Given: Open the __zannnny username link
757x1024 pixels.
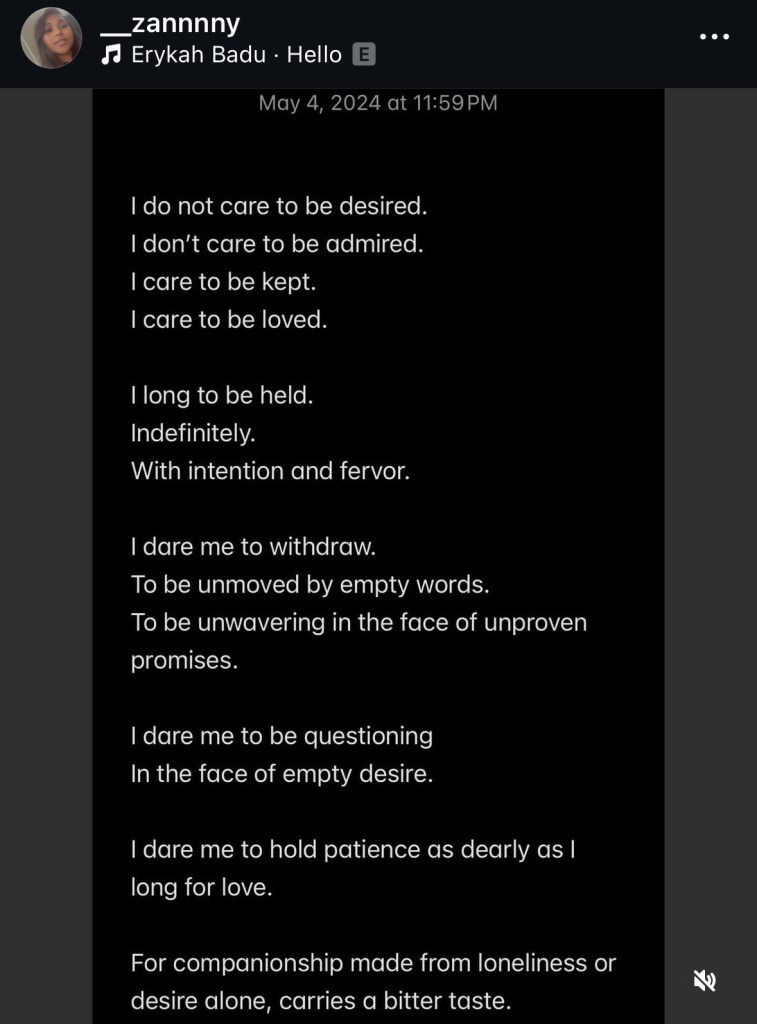Looking at the screenshot, I should click(170, 23).
